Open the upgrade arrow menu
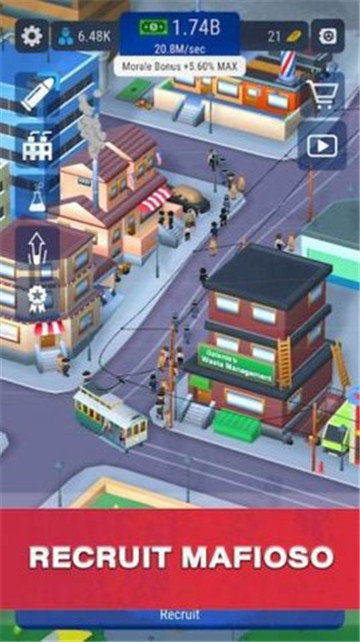This screenshot has height=642, width=360. click(37, 249)
